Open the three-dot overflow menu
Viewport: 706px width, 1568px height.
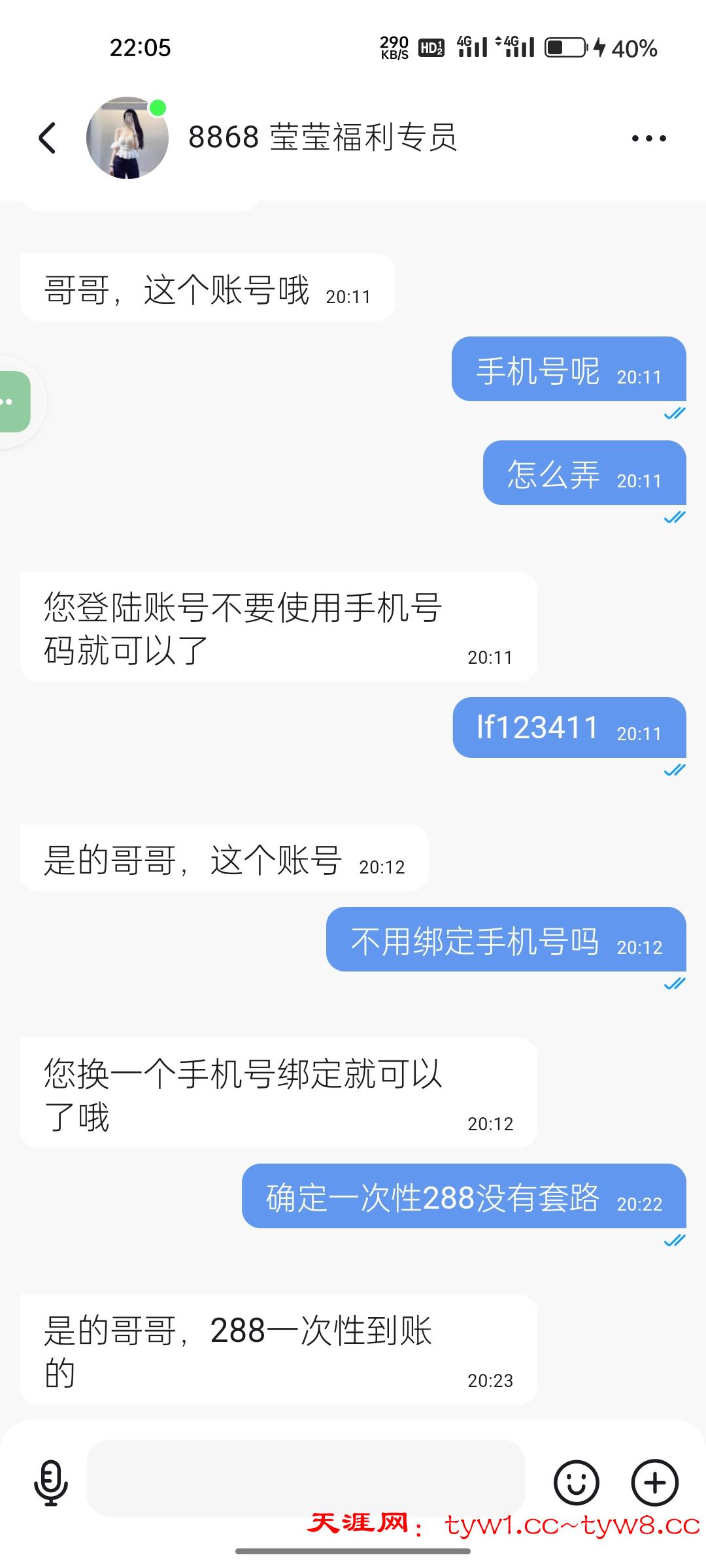point(648,138)
